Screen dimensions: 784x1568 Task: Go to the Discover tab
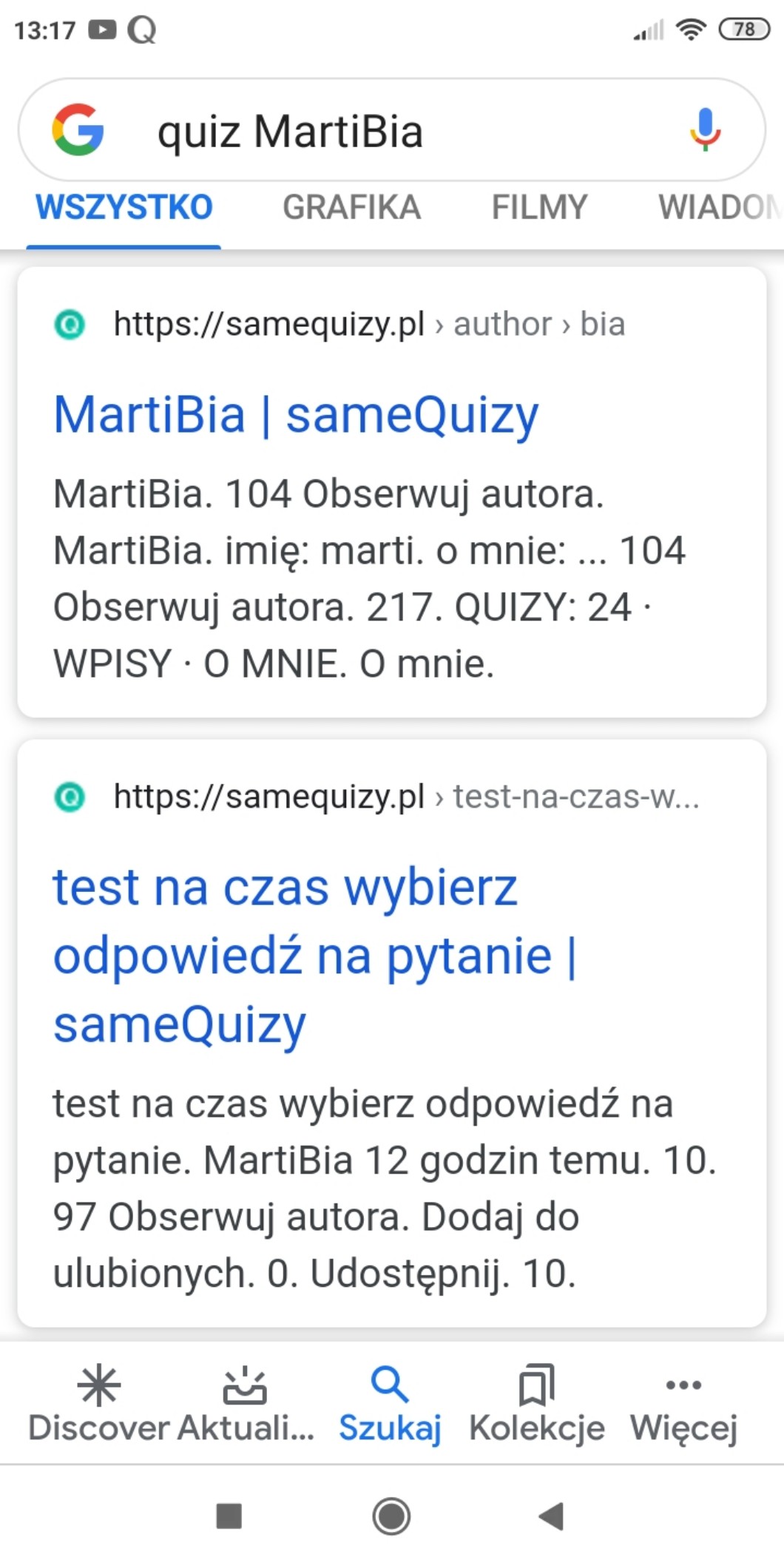tap(99, 1404)
